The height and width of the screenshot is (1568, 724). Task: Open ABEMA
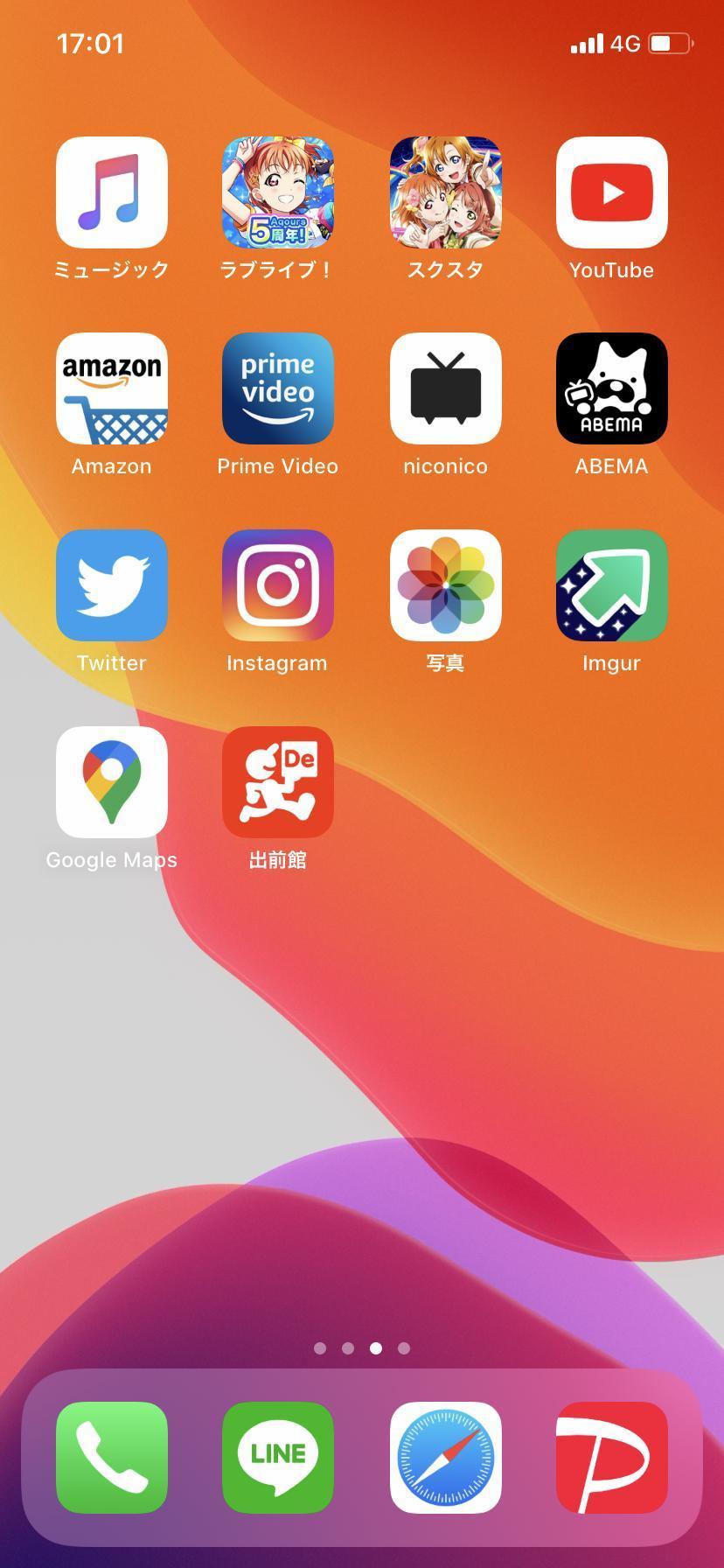point(612,388)
